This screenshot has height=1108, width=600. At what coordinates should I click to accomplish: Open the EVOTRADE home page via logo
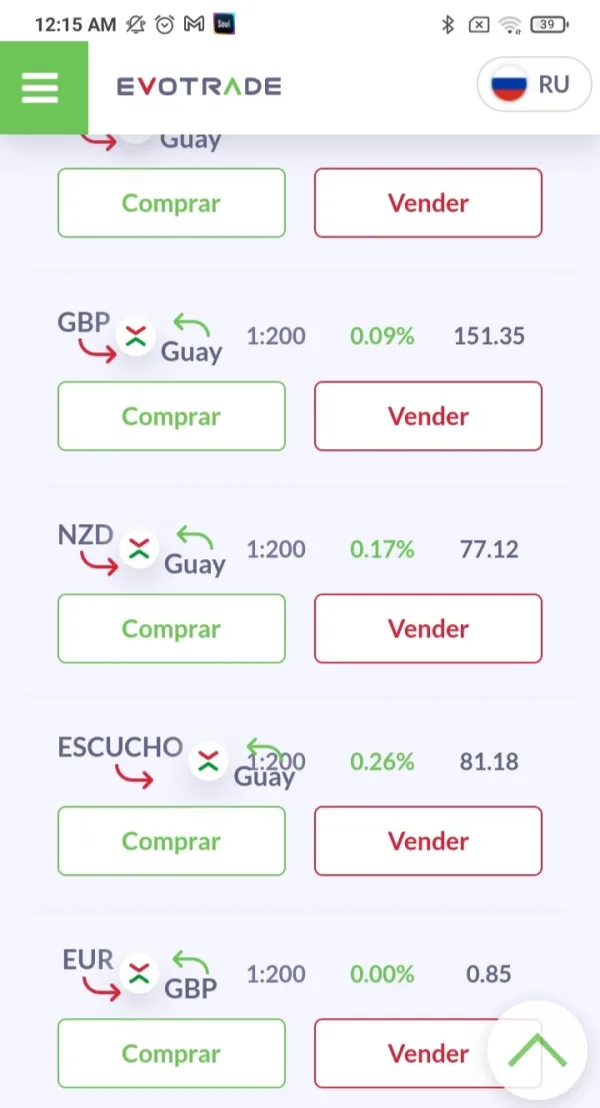(199, 87)
